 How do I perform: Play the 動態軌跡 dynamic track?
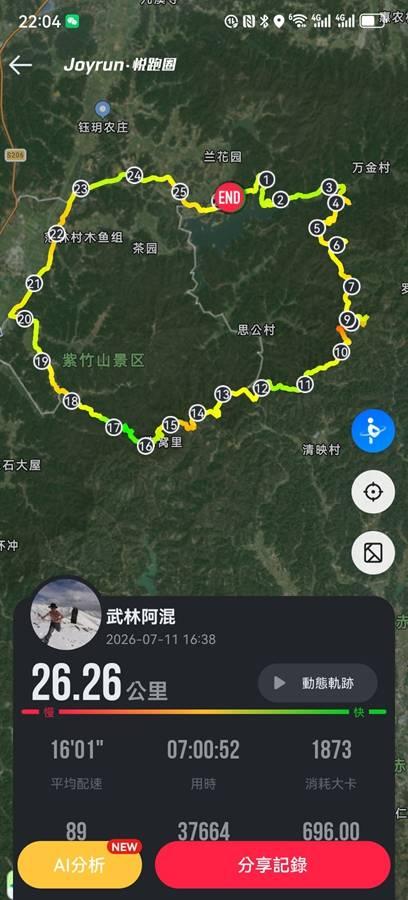coord(317,683)
